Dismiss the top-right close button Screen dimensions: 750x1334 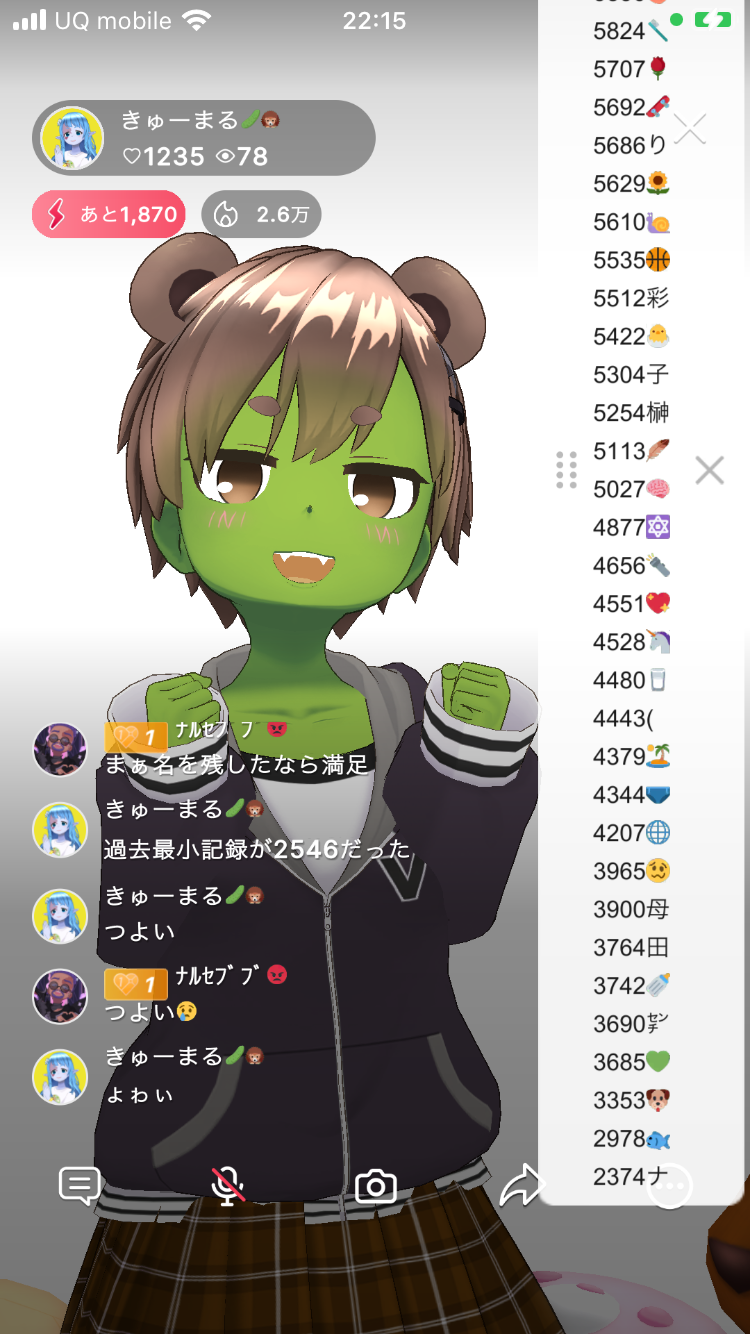click(690, 129)
